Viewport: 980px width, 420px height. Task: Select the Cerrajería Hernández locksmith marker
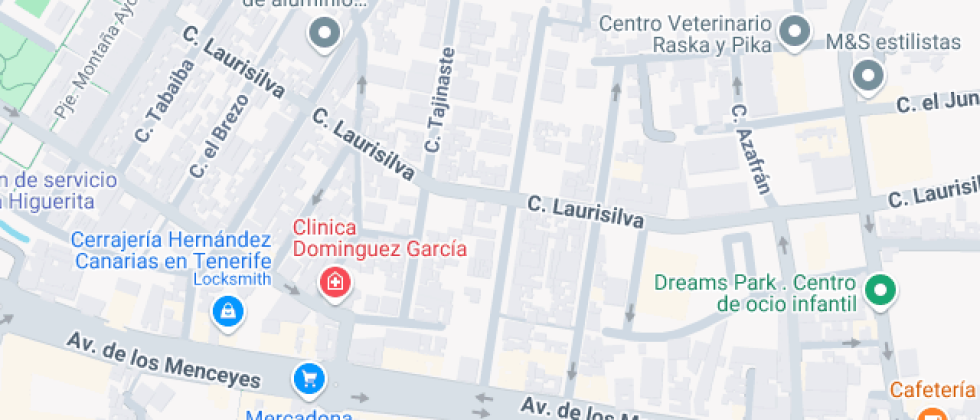point(229,311)
